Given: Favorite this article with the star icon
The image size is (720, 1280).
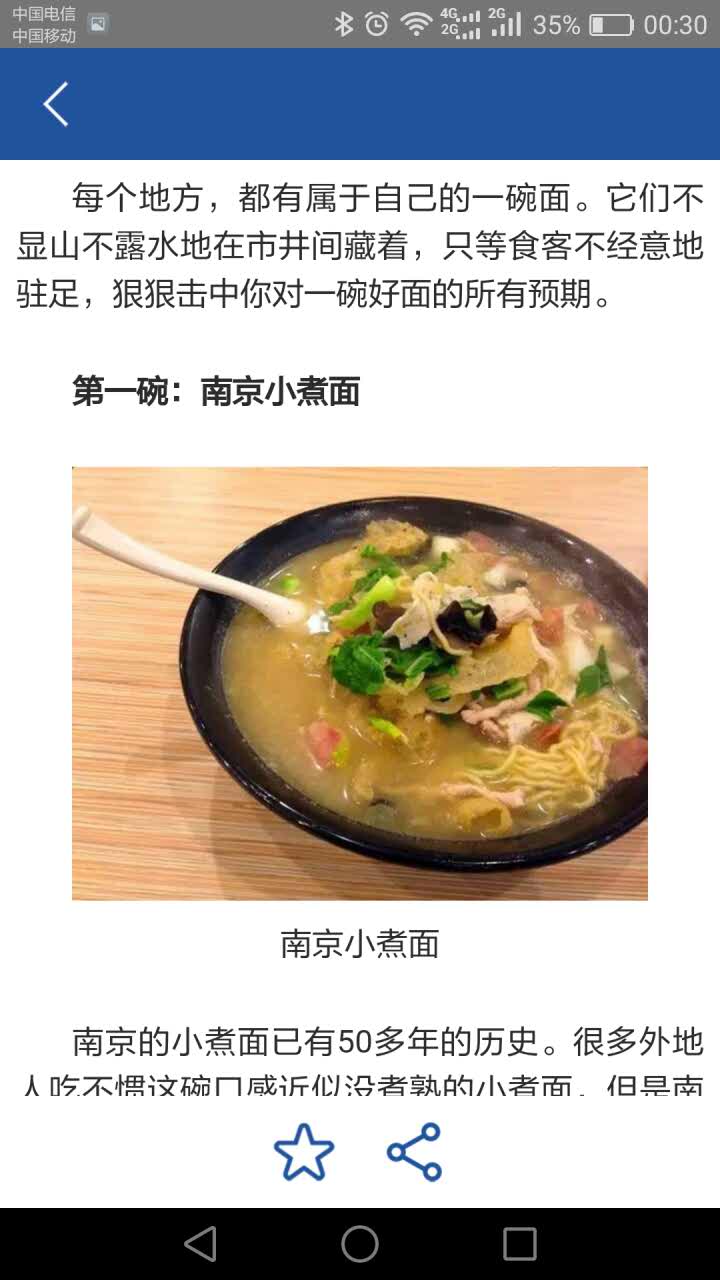Looking at the screenshot, I should pos(304,1152).
